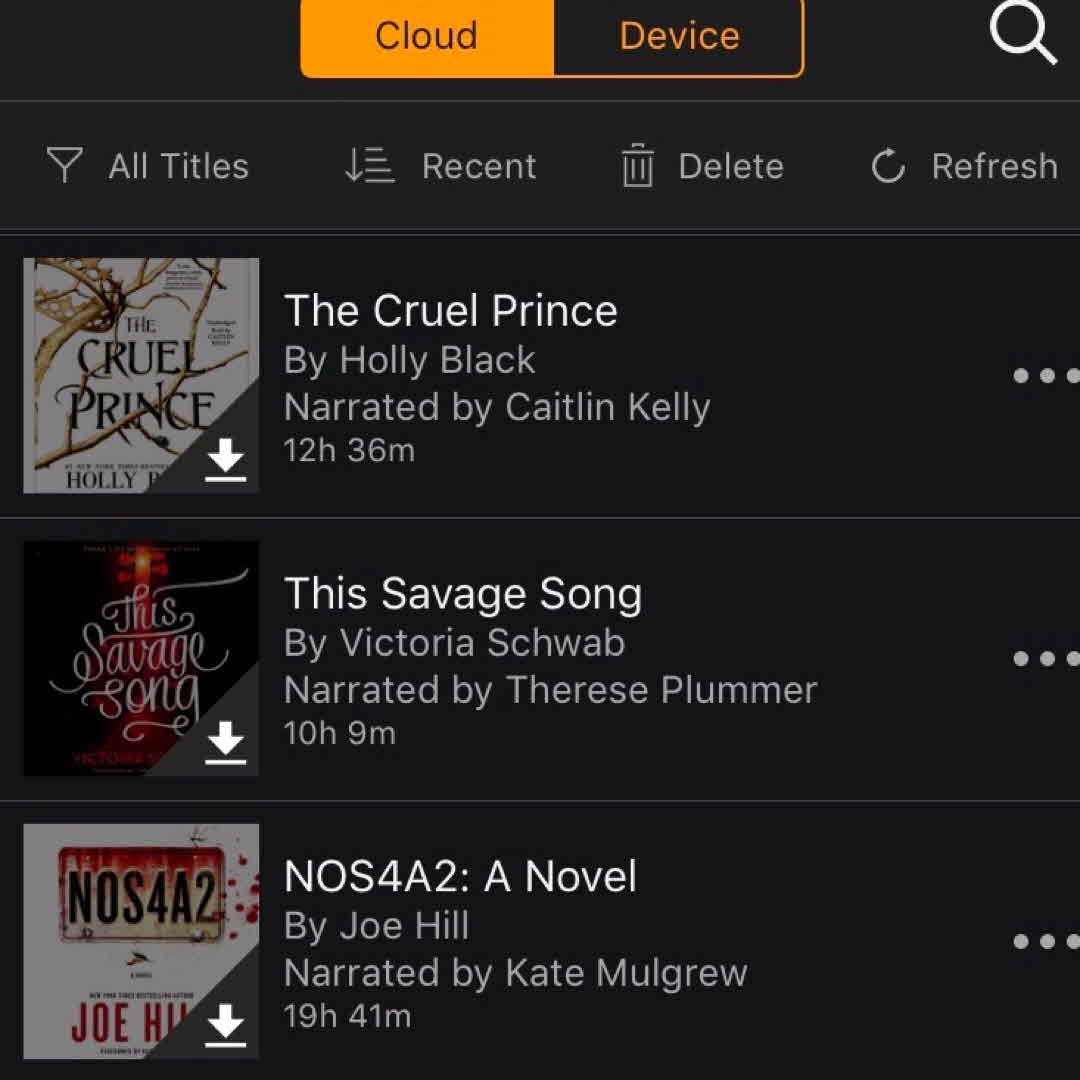
Task: Refresh the library list
Action: coord(964,166)
